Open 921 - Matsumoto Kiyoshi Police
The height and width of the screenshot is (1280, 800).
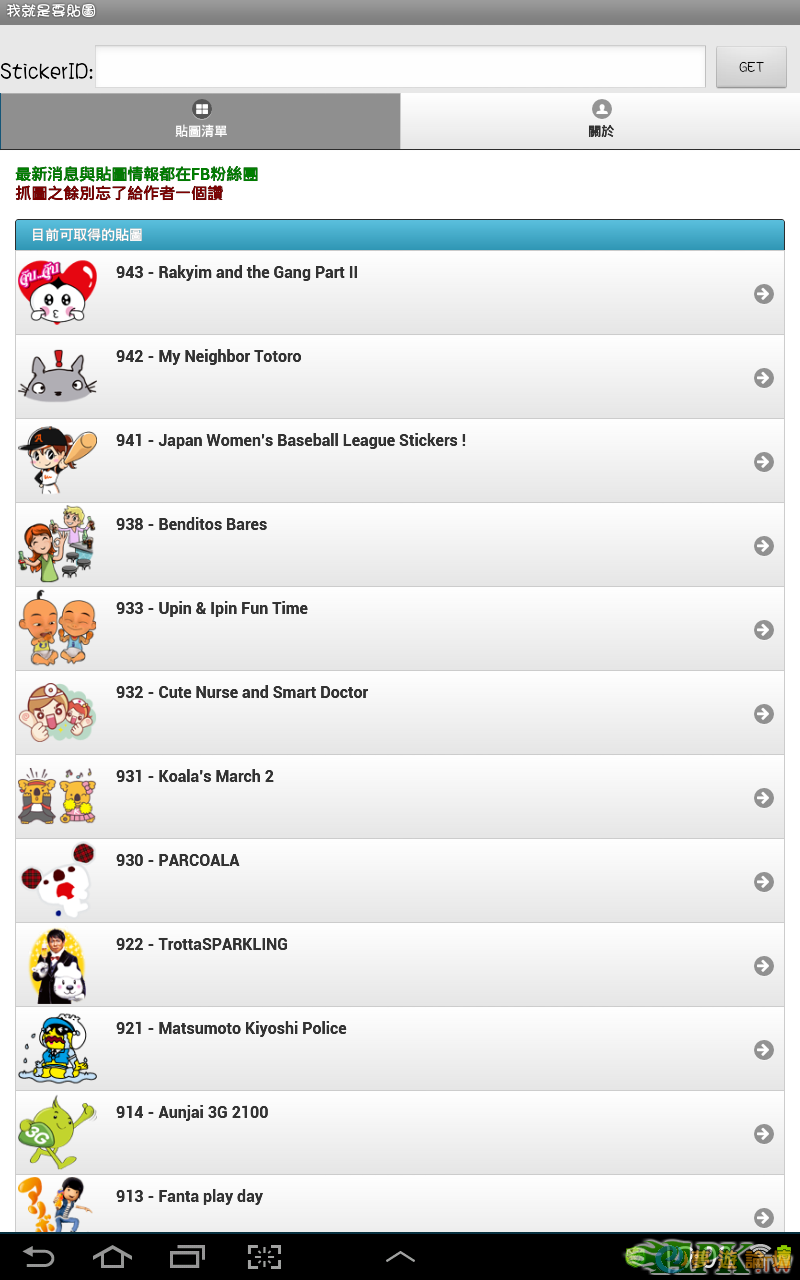coord(400,1049)
